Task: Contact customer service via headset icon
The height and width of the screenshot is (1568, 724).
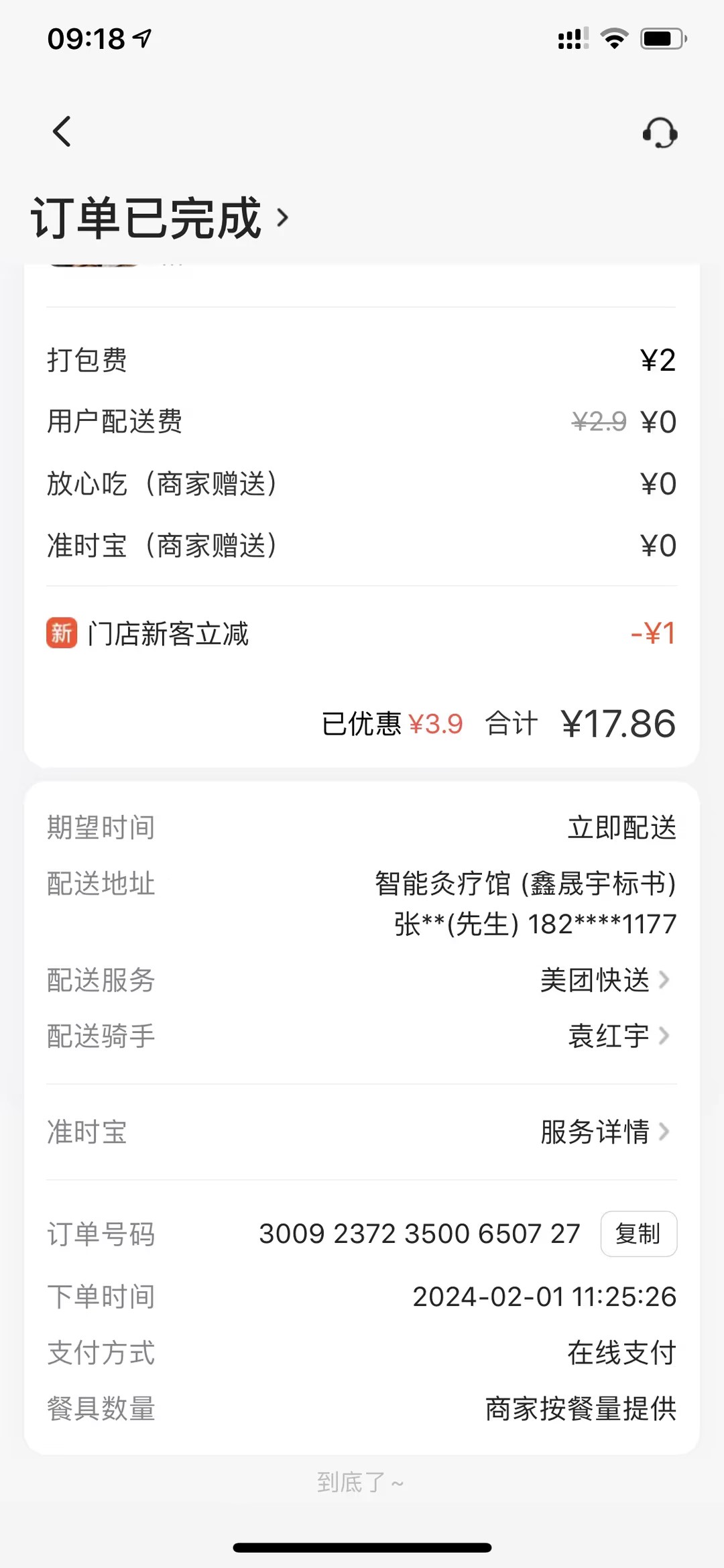Action: 660,133
